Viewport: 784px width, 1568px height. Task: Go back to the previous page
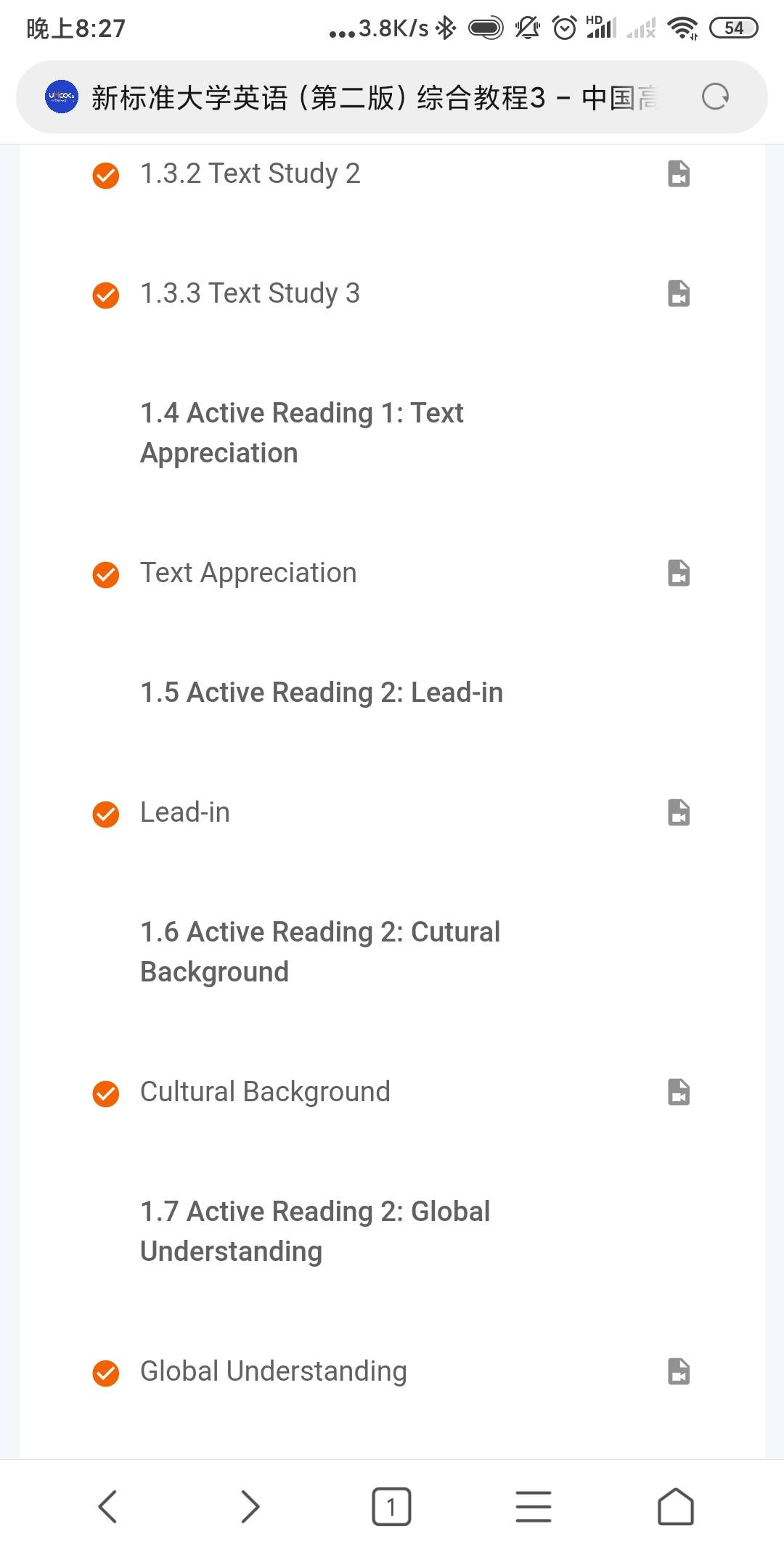(107, 1506)
